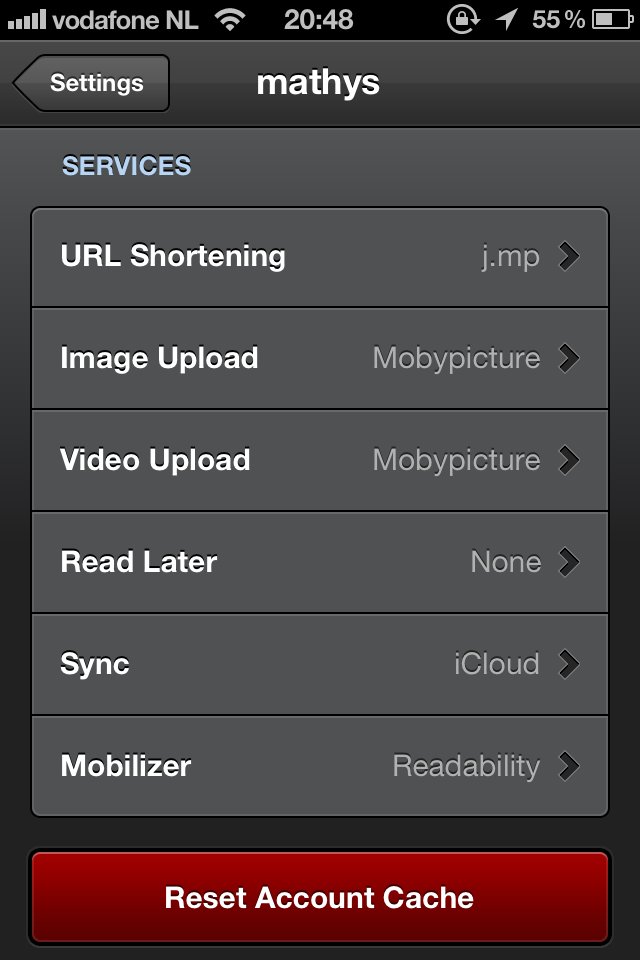Open the Sync setting

pos(320,665)
